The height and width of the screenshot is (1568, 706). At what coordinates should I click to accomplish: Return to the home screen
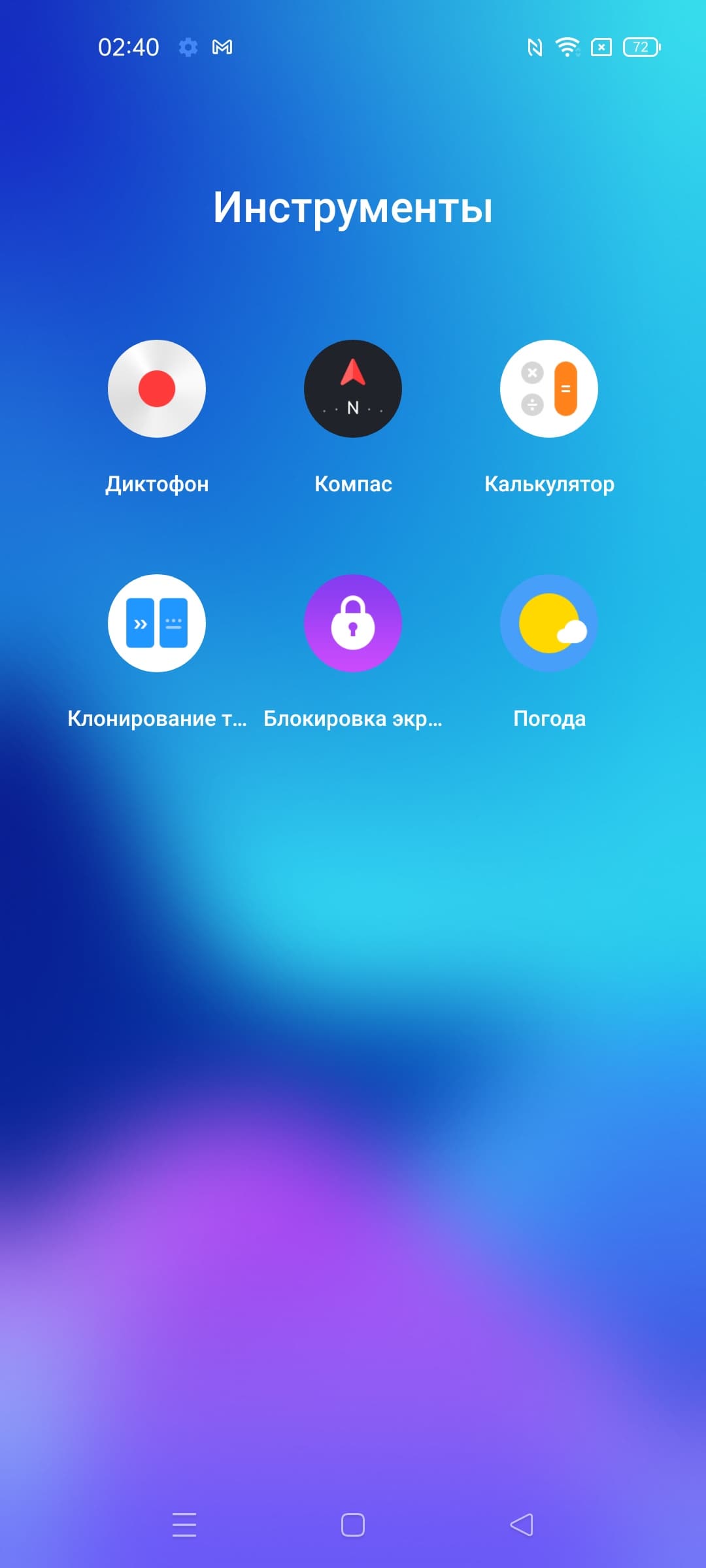[x=353, y=1525]
